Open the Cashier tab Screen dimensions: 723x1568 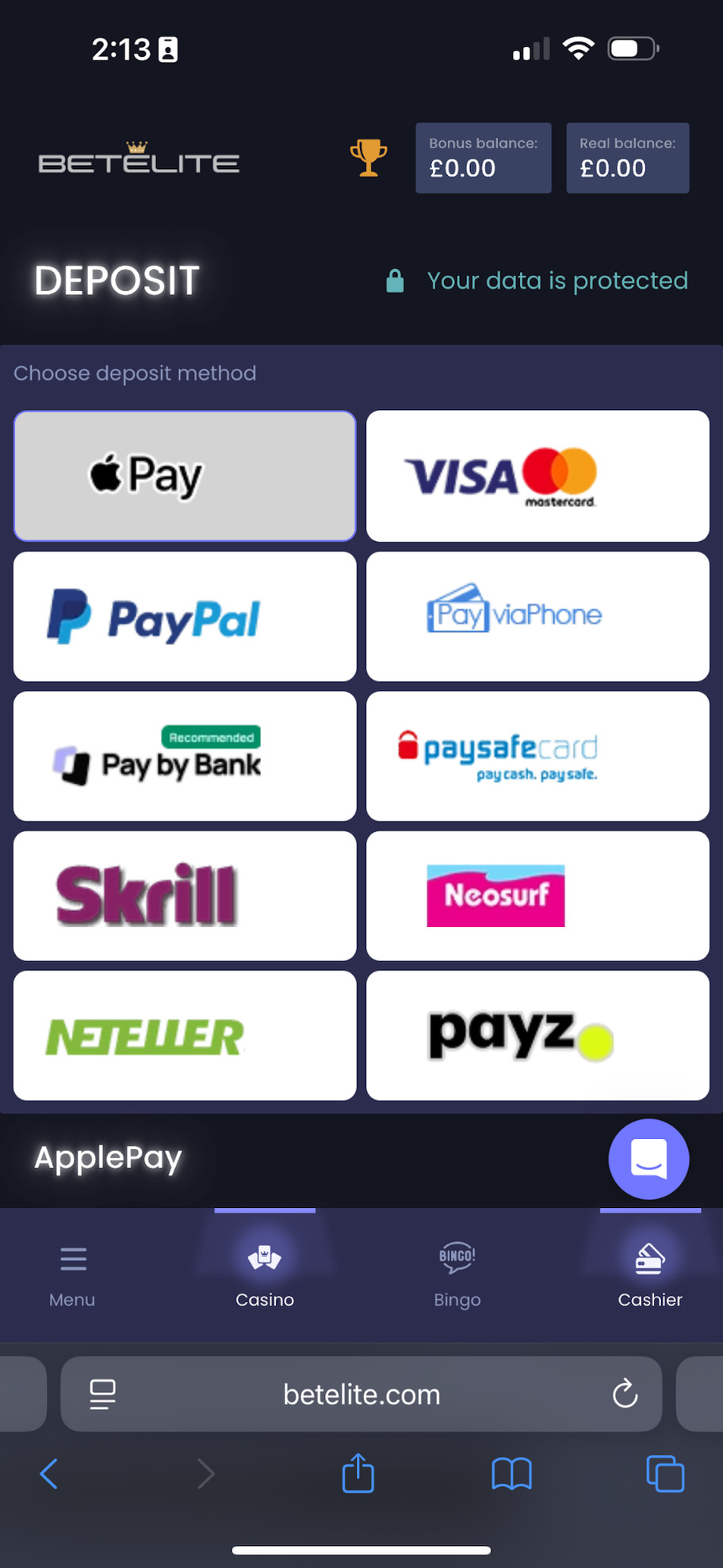click(x=650, y=1274)
